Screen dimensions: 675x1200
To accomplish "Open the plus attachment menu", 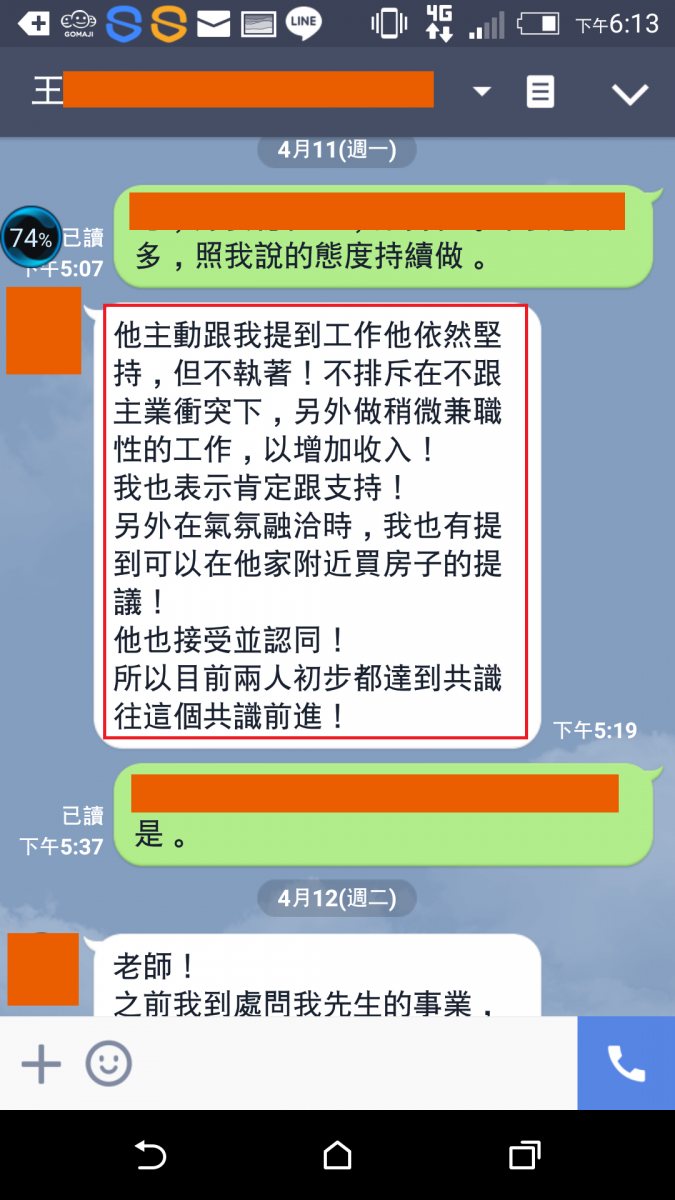I will 41,1063.
